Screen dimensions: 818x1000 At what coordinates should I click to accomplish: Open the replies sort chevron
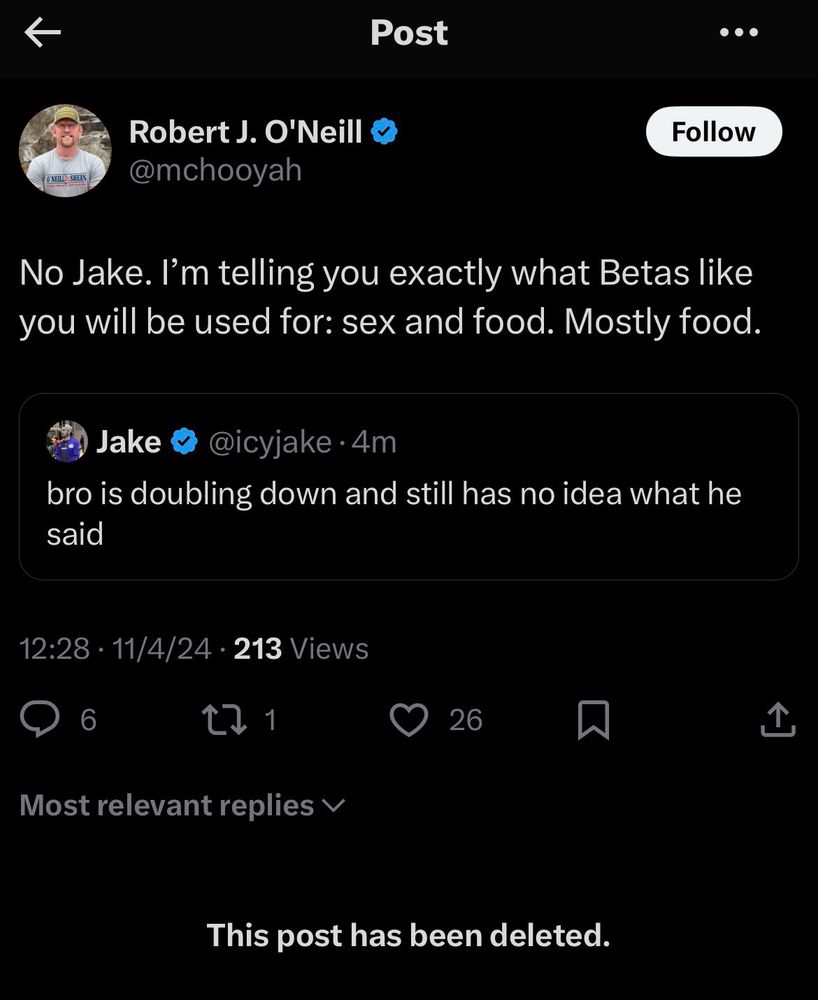point(333,805)
